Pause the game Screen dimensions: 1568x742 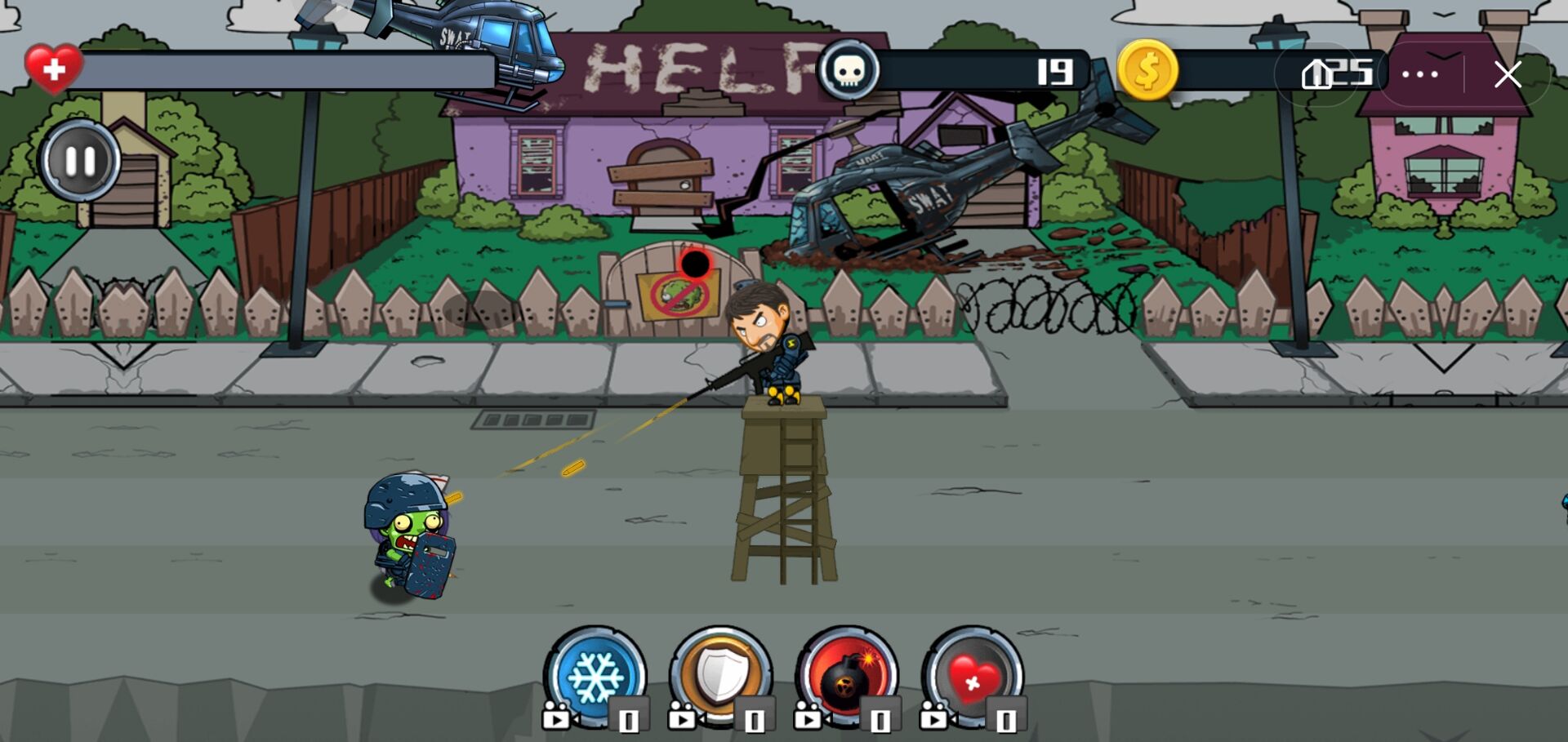pos(79,161)
